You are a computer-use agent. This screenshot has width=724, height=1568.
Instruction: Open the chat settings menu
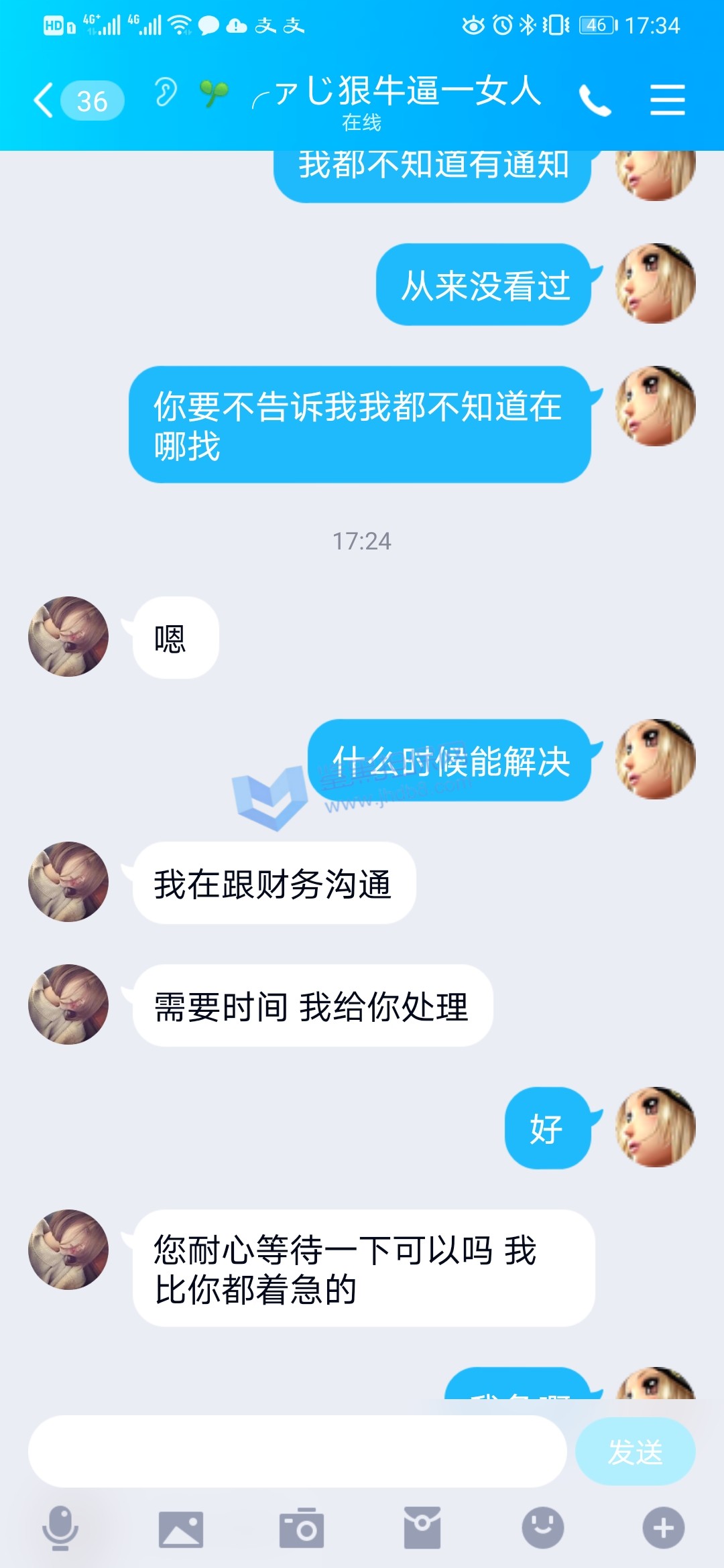coord(667,101)
